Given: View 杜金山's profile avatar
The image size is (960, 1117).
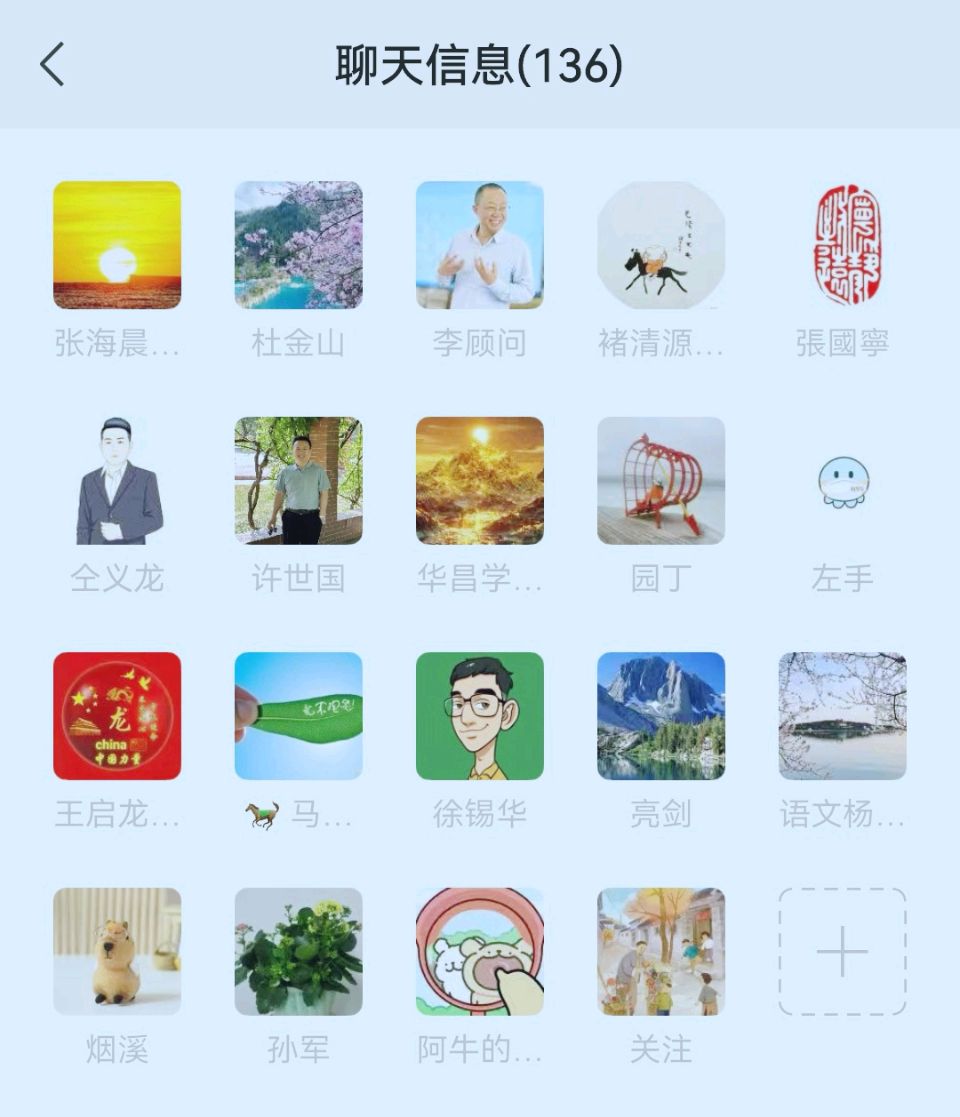Looking at the screenshot, I should tap(298, 245).
